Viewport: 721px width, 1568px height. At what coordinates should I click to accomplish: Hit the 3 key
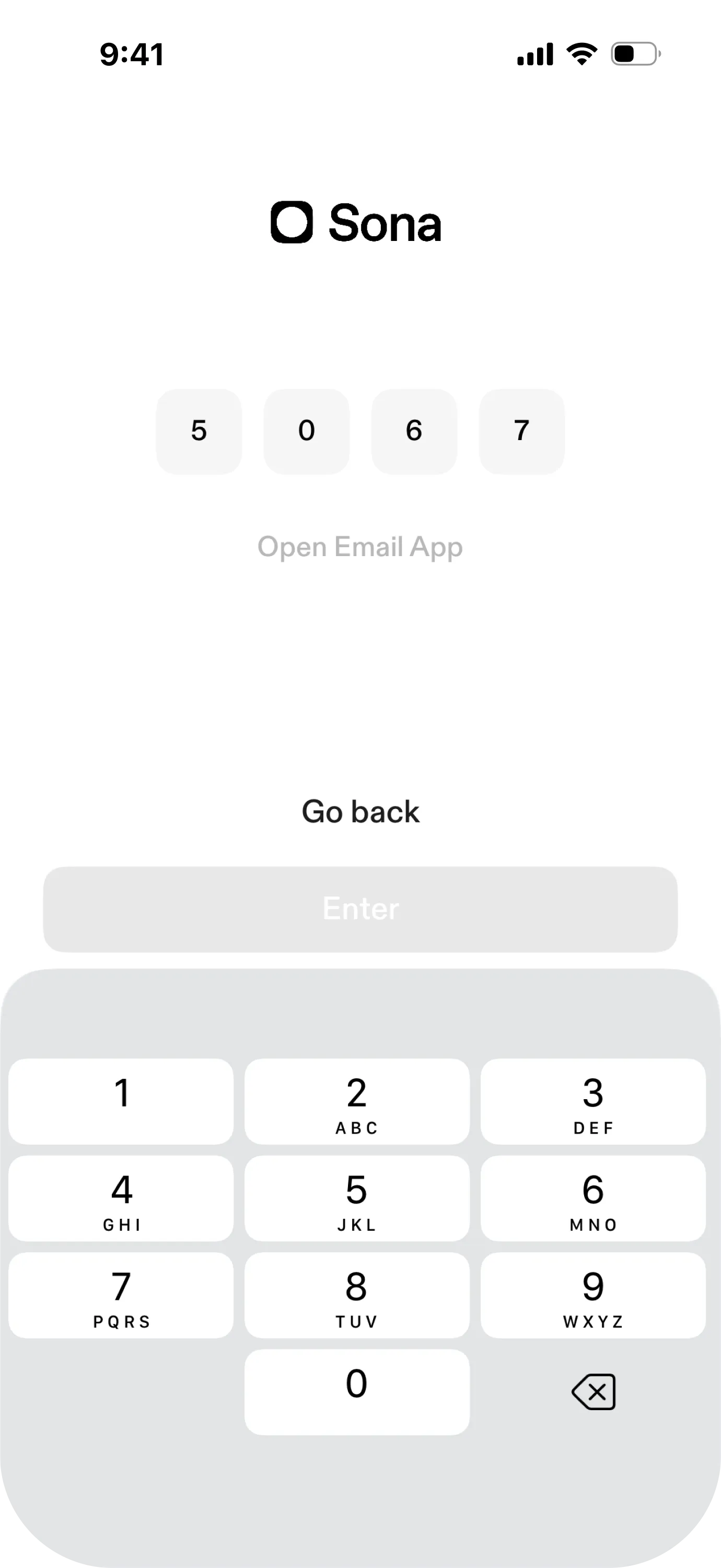pyautogui.click(x=593, y=1101)
